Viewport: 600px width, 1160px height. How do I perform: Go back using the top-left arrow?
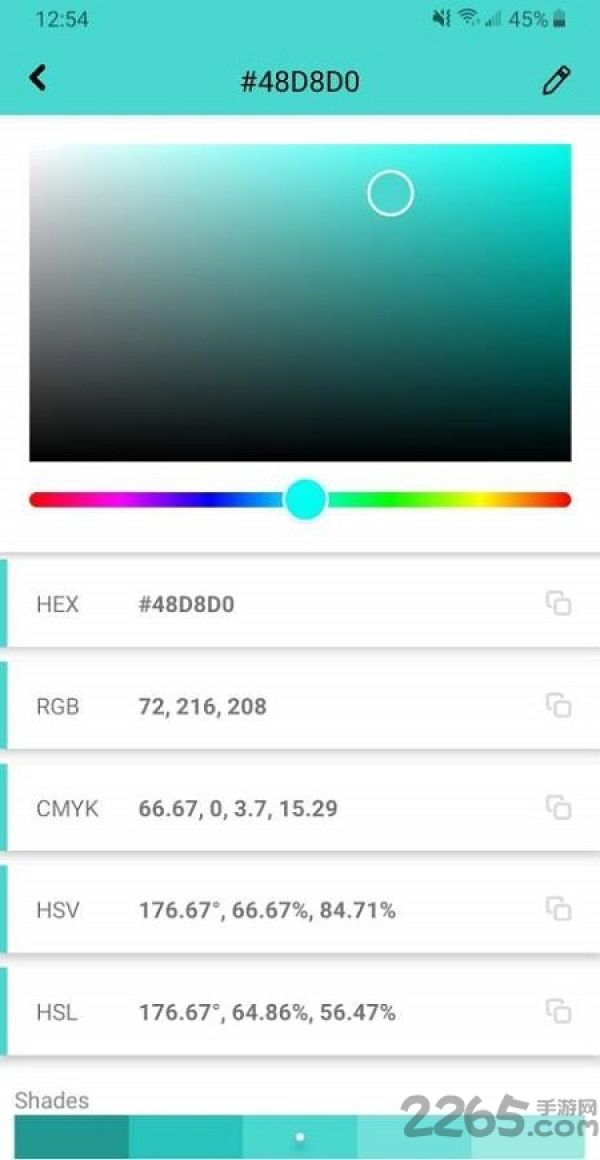click(x=38, y=78)
